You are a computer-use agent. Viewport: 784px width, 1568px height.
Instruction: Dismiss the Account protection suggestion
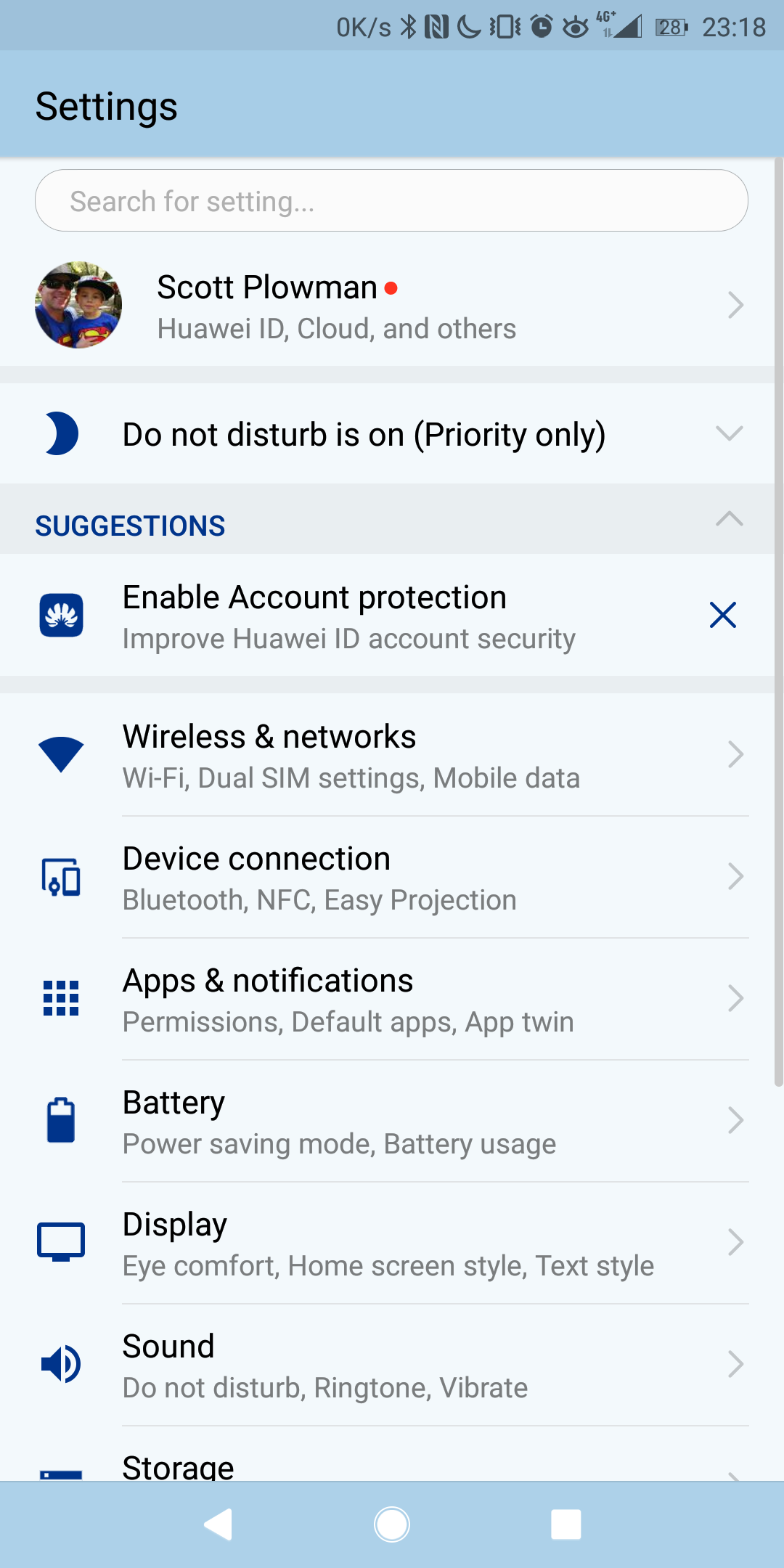pyautogui.click(x=723, y=615)
